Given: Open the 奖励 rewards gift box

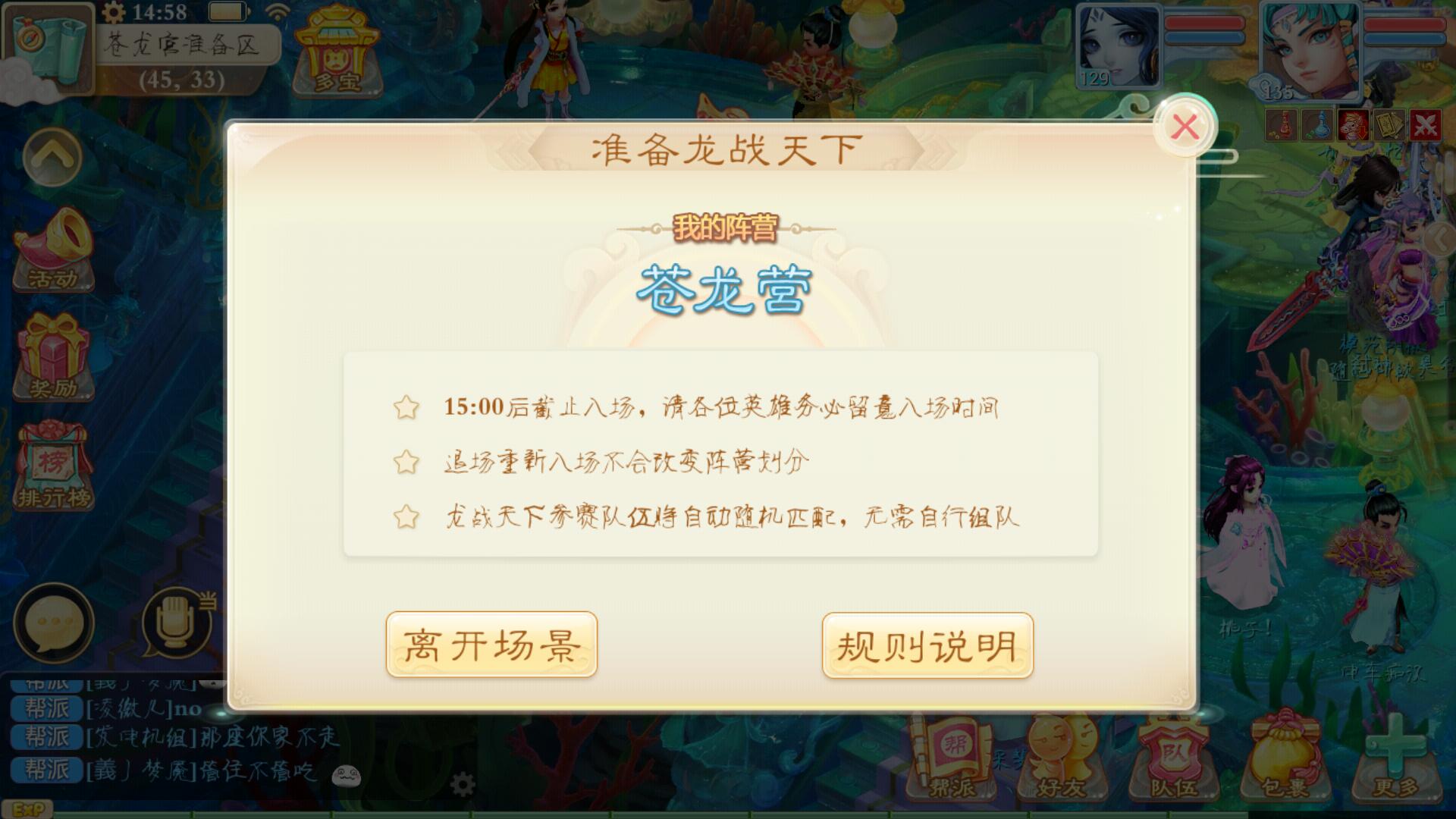Looking at the screenshot, I should point(53,358).
